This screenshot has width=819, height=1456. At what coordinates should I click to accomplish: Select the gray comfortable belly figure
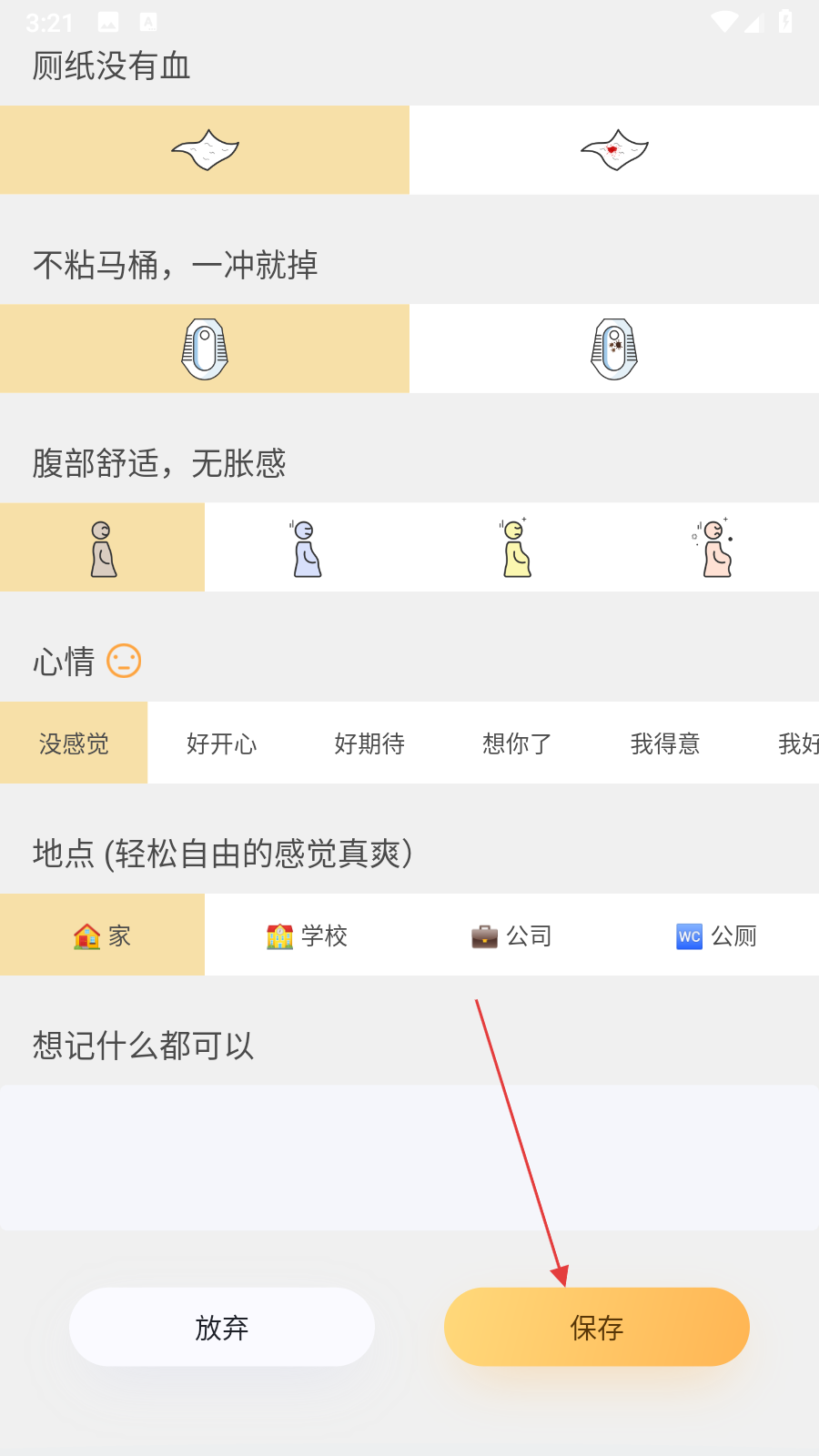pos(103,548)
